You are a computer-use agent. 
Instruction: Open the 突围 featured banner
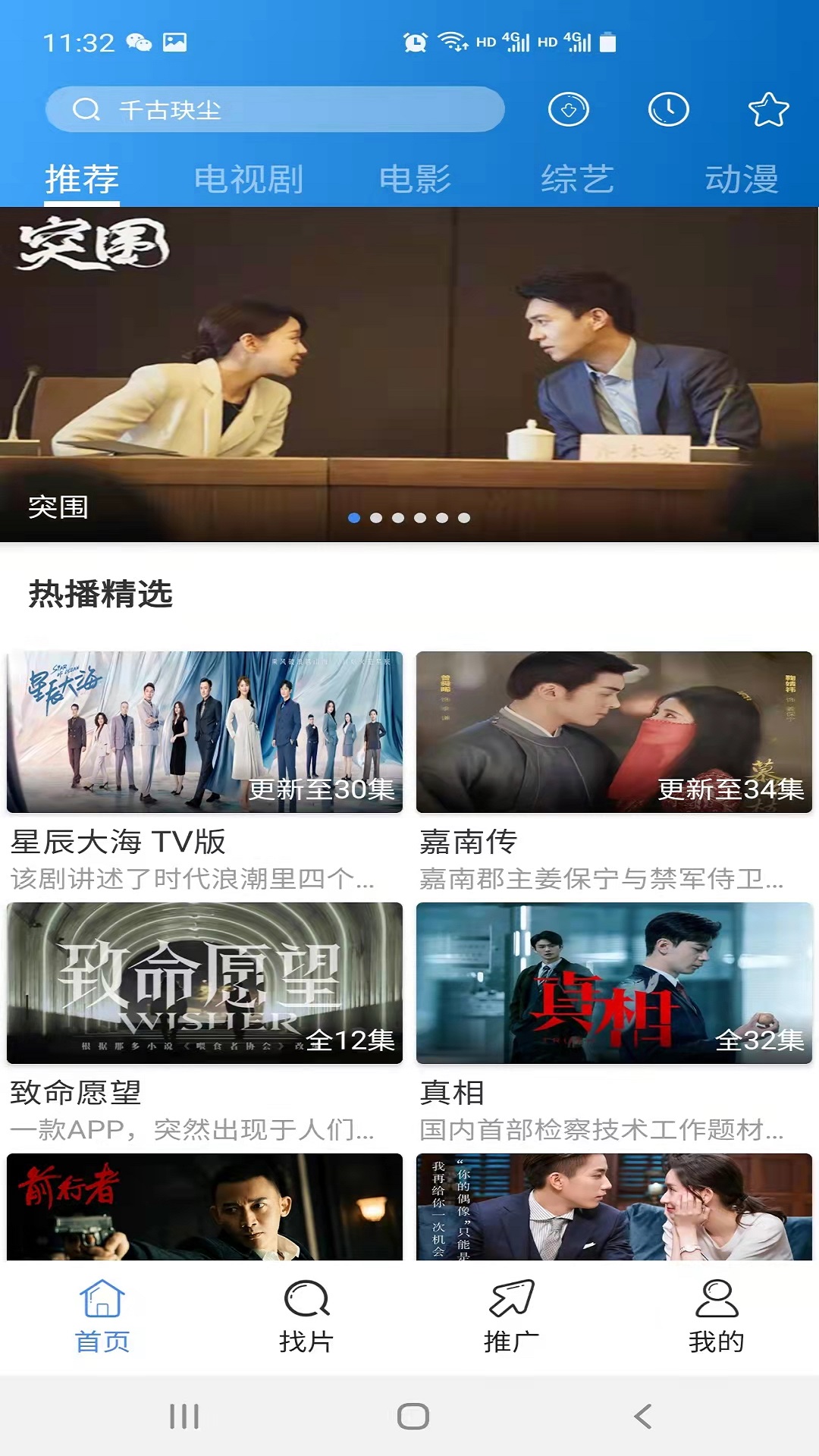tap(409, 374)
